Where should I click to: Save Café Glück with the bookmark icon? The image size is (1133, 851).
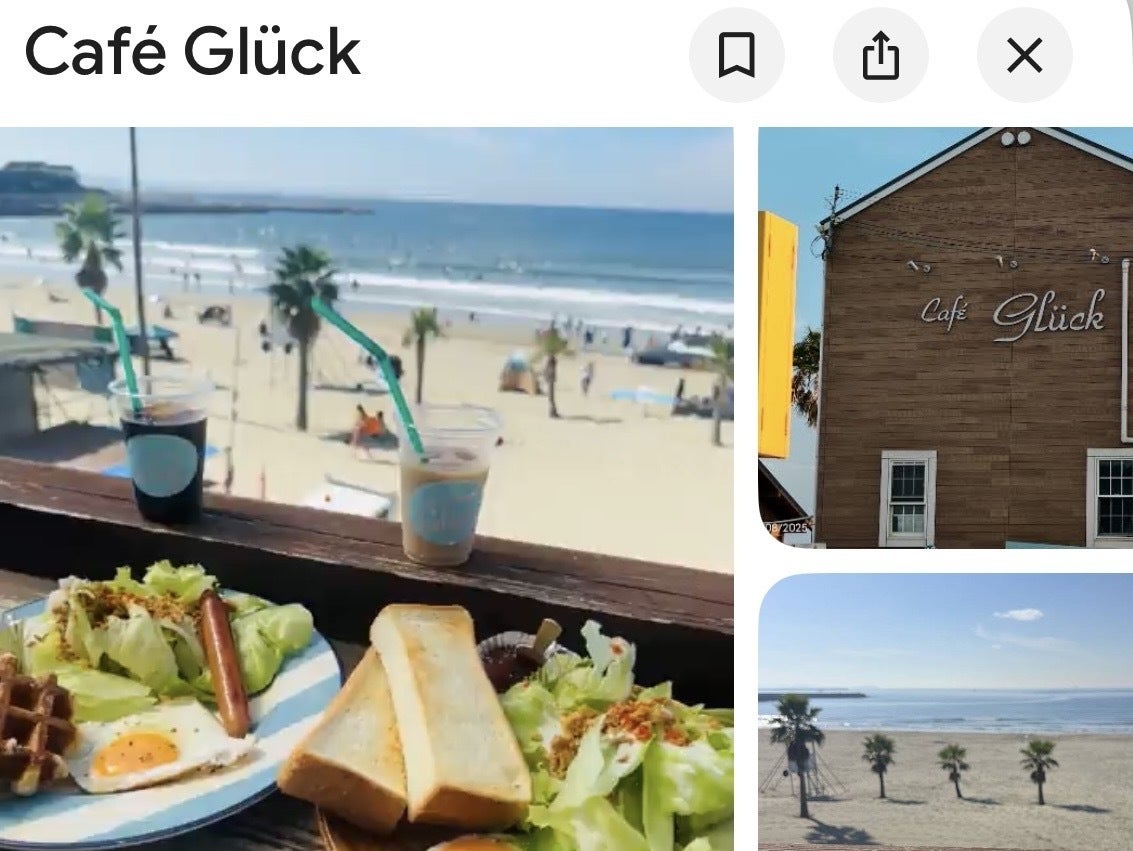tap(736, 55)
